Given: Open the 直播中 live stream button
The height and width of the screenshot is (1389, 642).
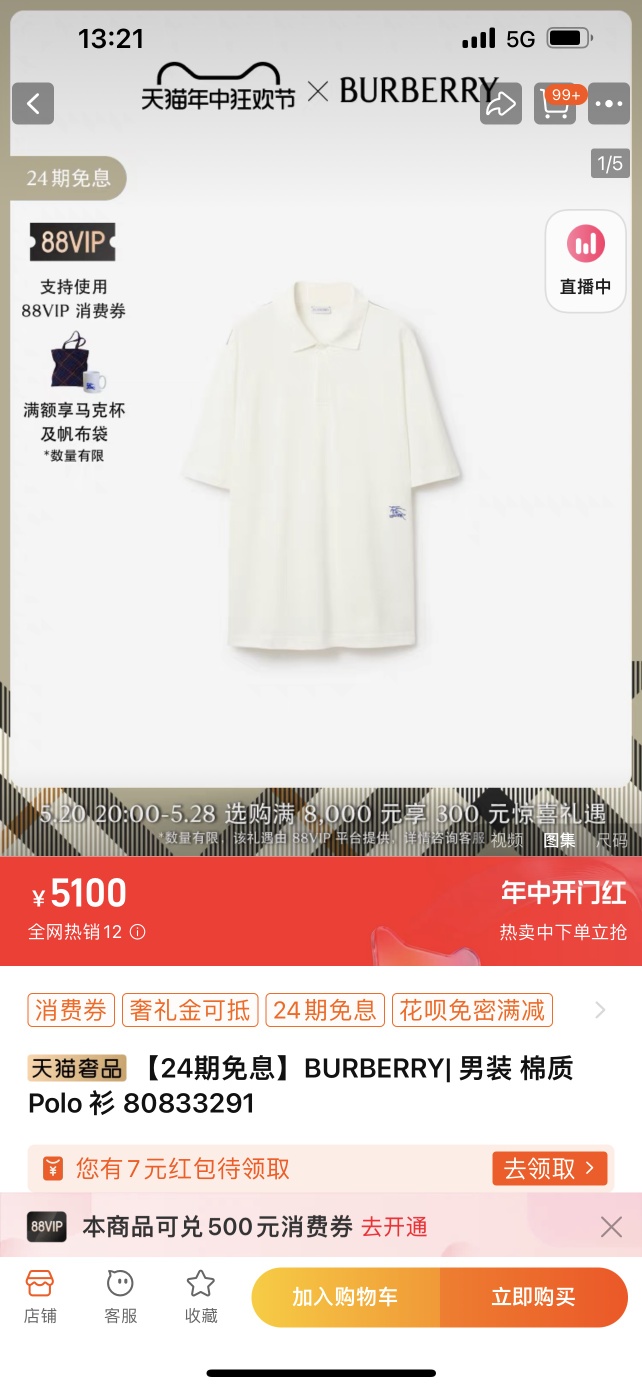Looking at the screenshot, I should [585, 261].
